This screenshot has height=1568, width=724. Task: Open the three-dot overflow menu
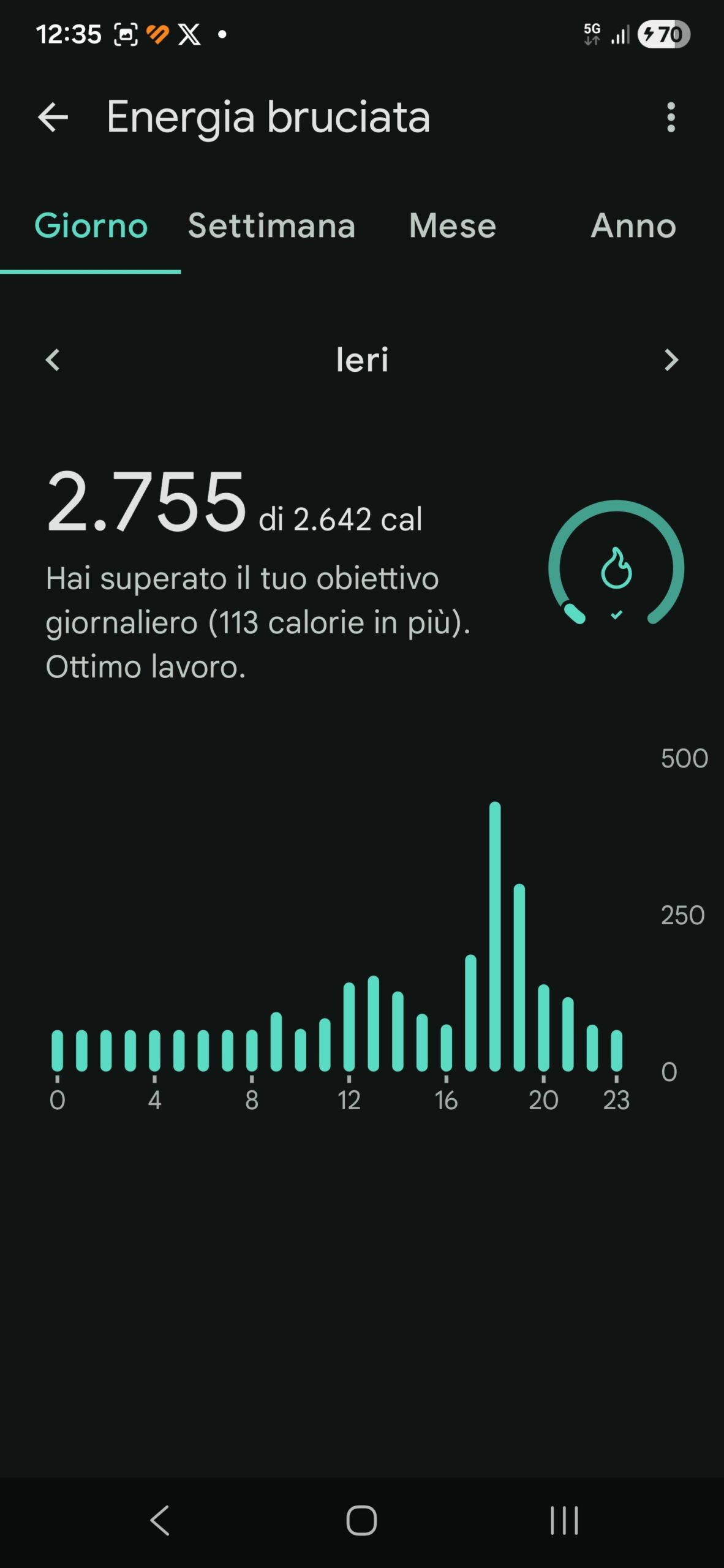671,117
